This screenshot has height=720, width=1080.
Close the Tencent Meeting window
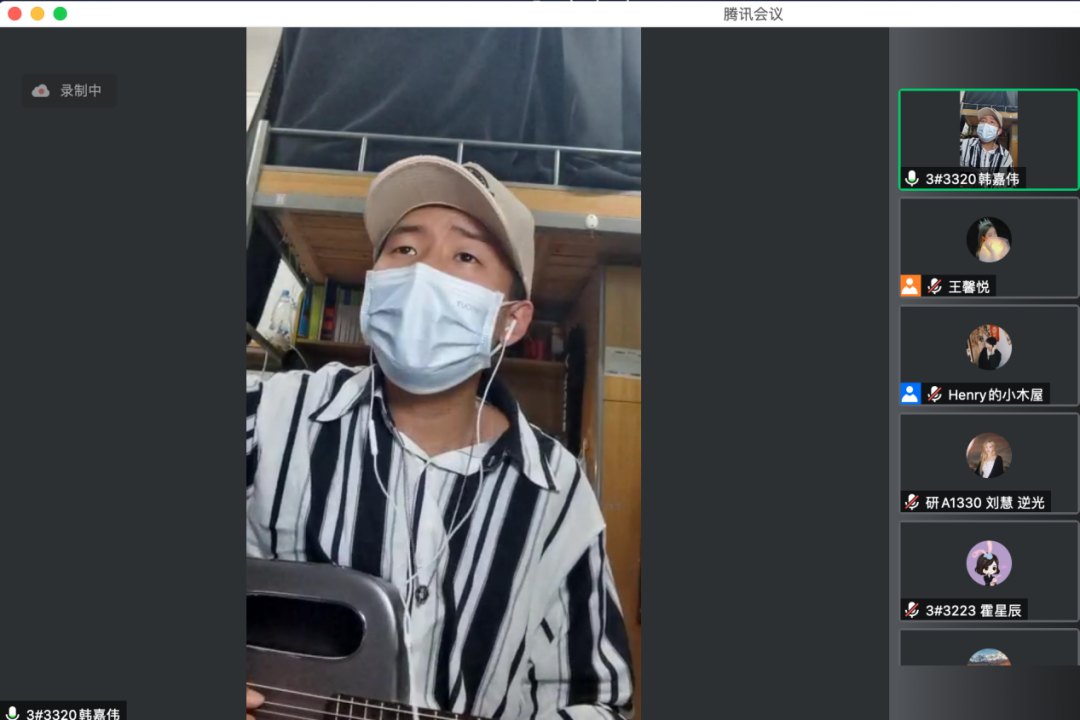15,13
